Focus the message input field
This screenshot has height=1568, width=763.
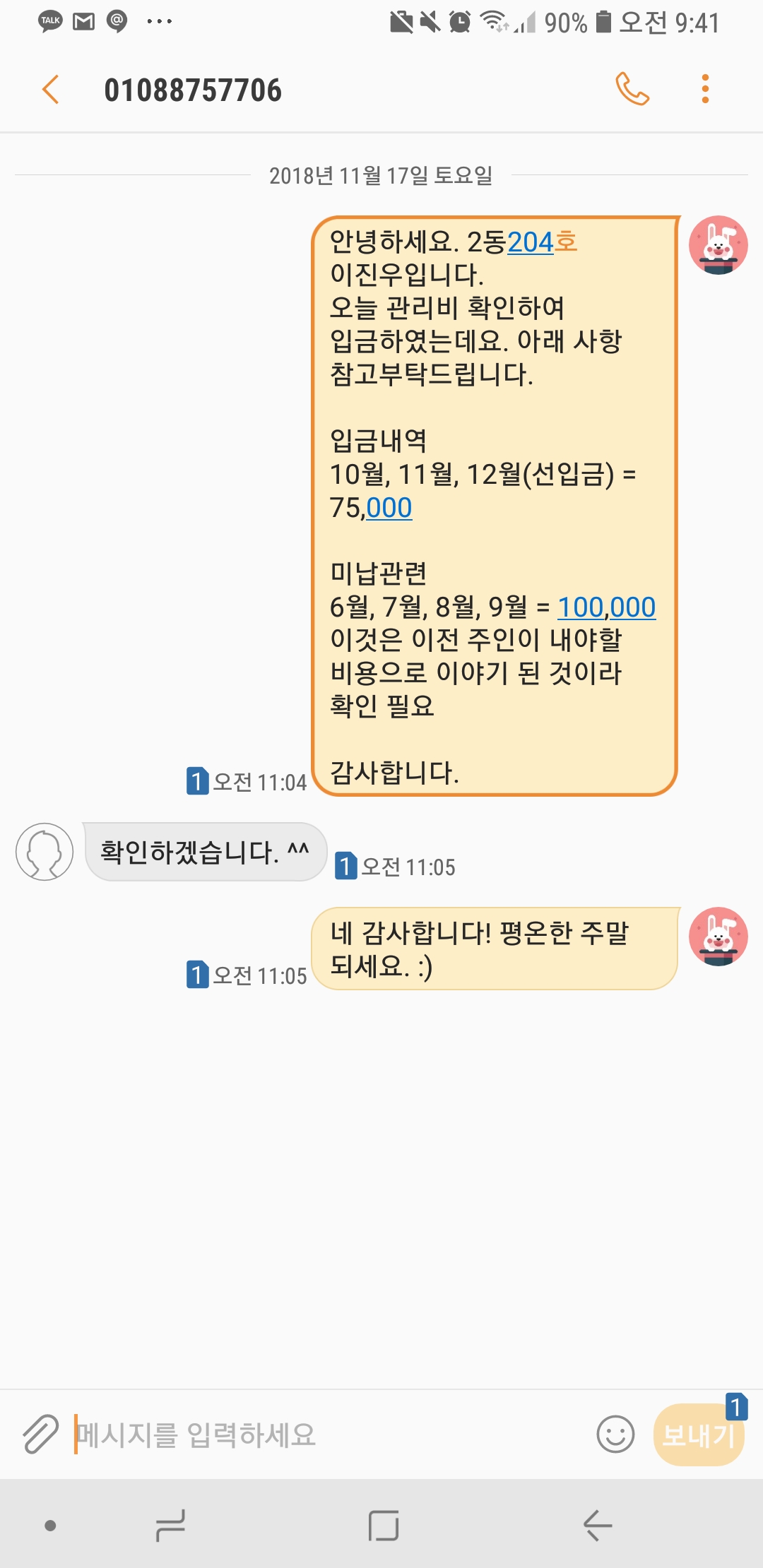pos(325,1435)
